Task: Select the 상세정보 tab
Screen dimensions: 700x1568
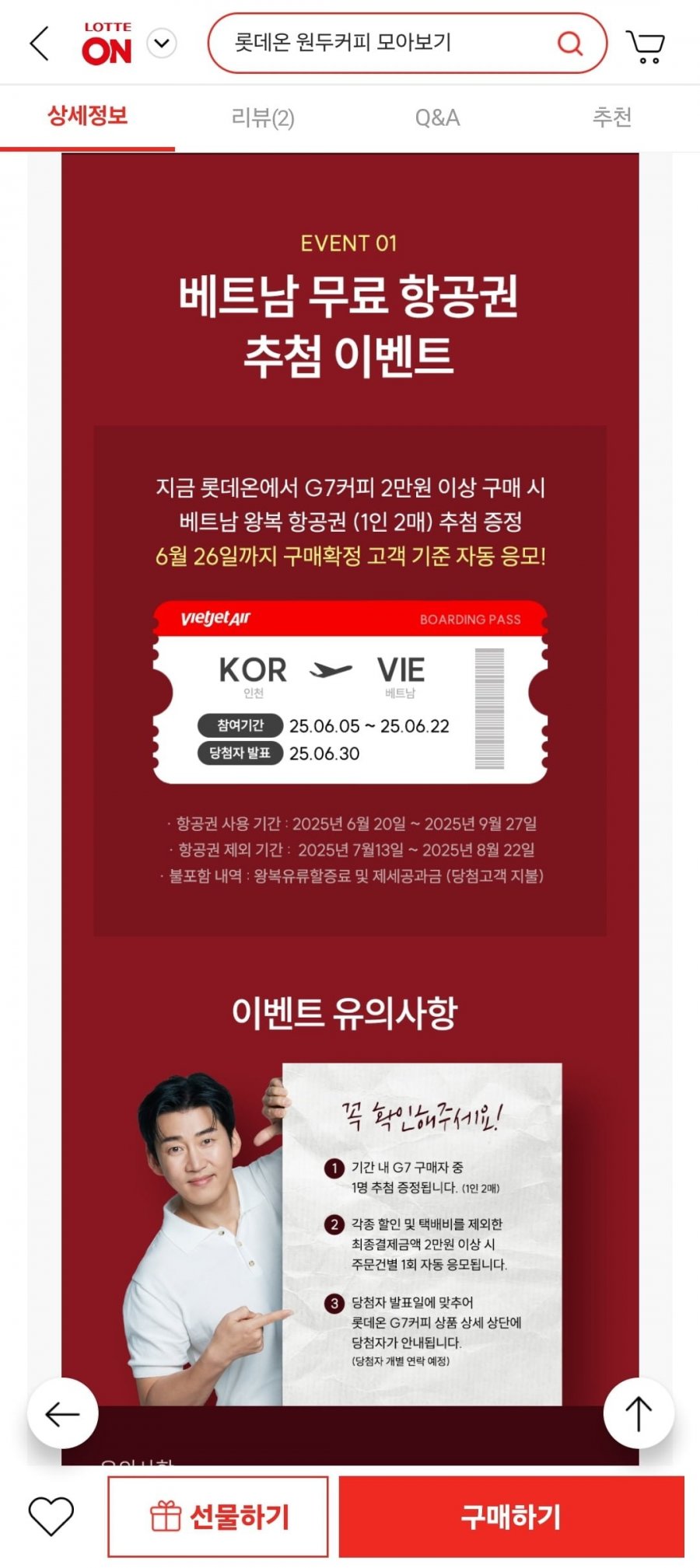Action: click(x=87, y=117)
